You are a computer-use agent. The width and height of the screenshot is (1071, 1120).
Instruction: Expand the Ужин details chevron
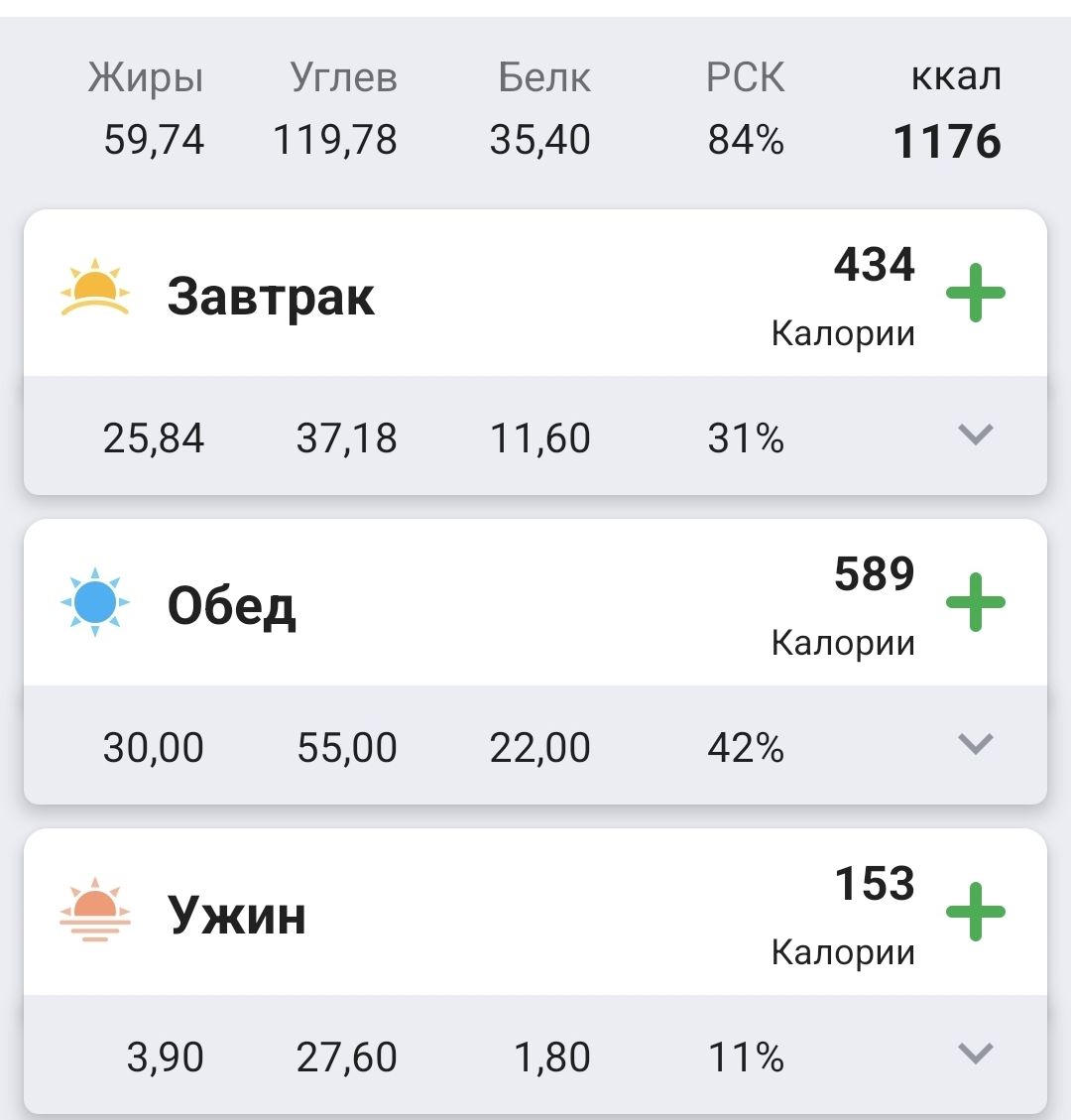pos(976,1054)
